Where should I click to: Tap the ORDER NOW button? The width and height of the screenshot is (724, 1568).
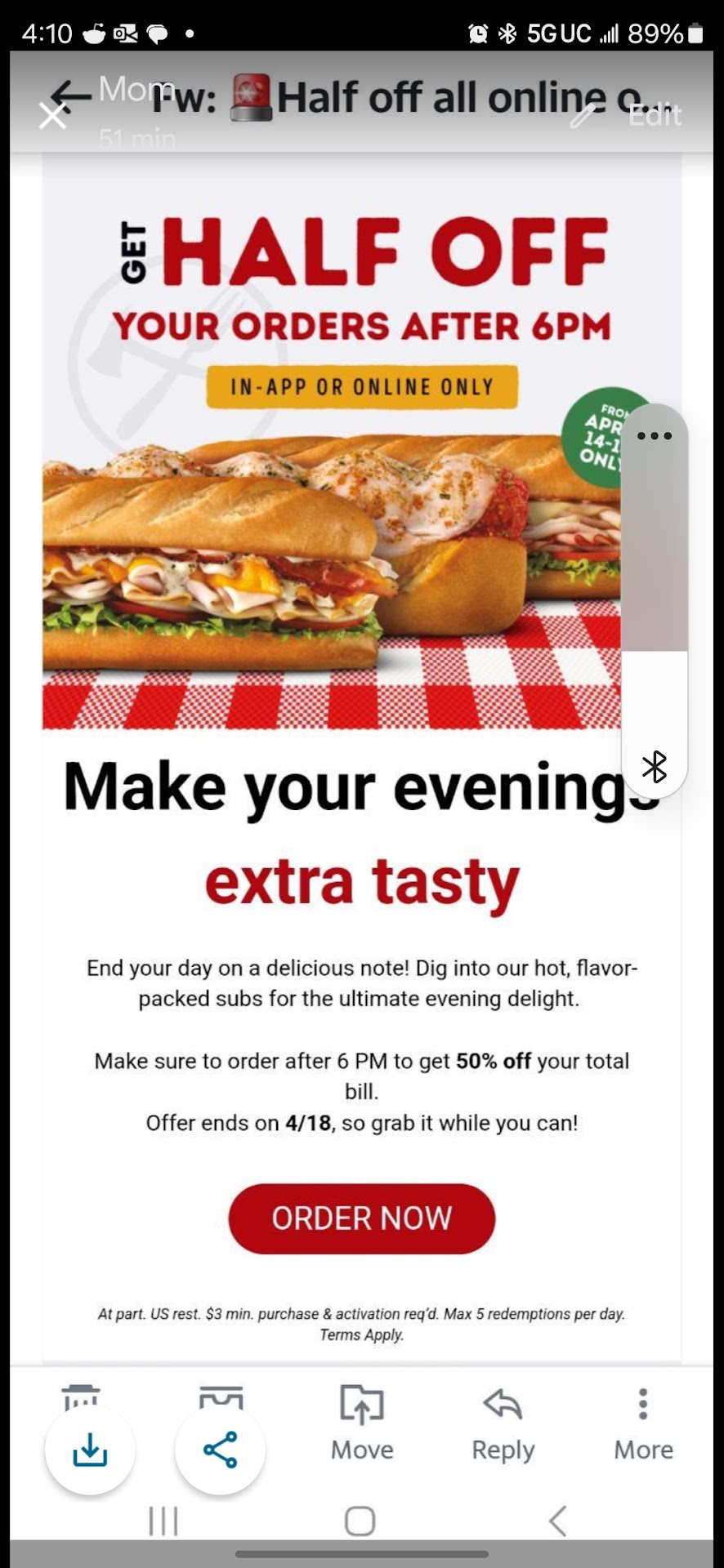pos(361,1218)
